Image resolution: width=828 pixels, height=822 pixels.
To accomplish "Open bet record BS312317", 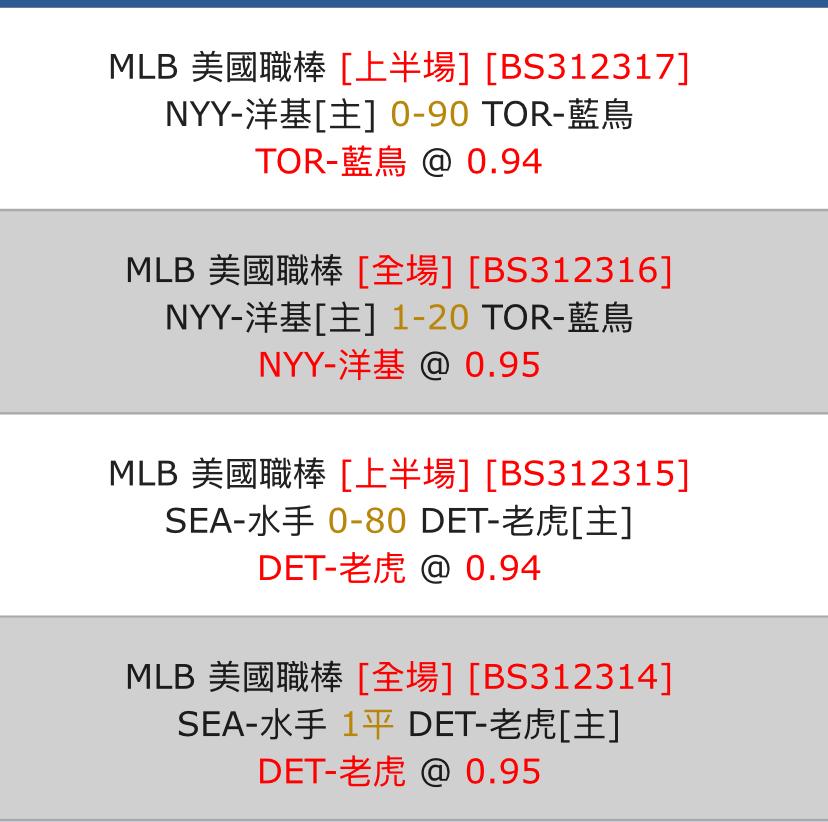I will (x=414, y=109).
